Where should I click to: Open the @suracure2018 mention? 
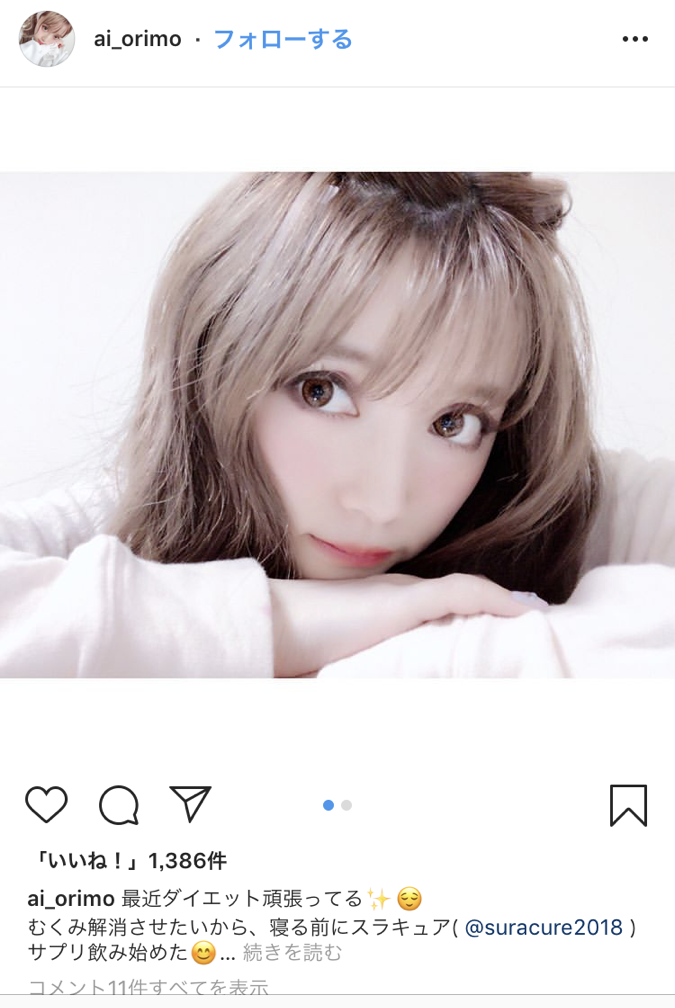pos(546,927)
